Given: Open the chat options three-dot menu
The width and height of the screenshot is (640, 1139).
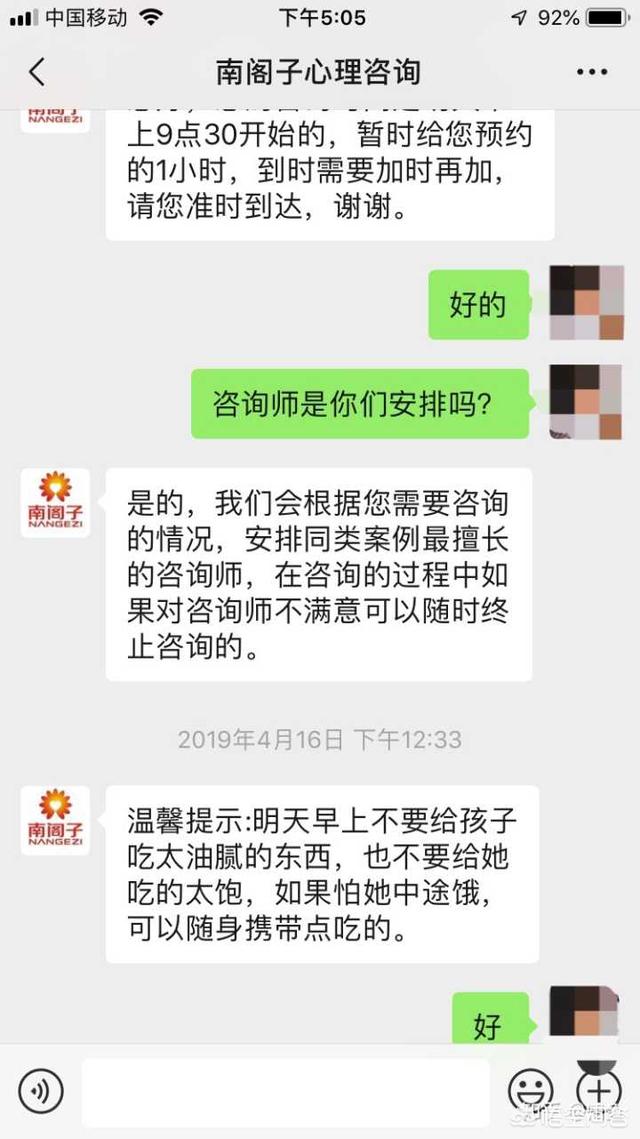Looking at the screenshot, I should (591, 72).
